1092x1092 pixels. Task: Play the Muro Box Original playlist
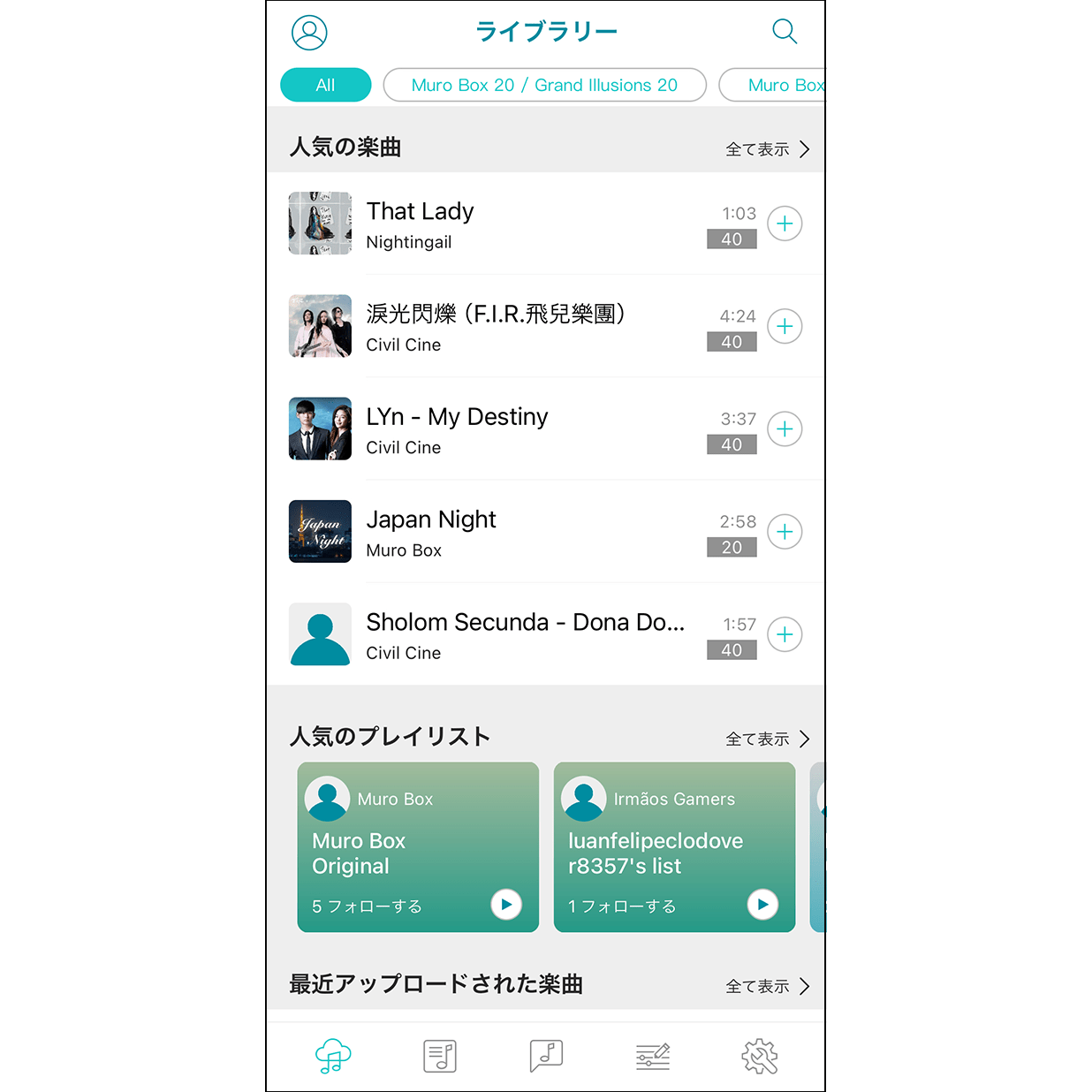coord(506,904)
